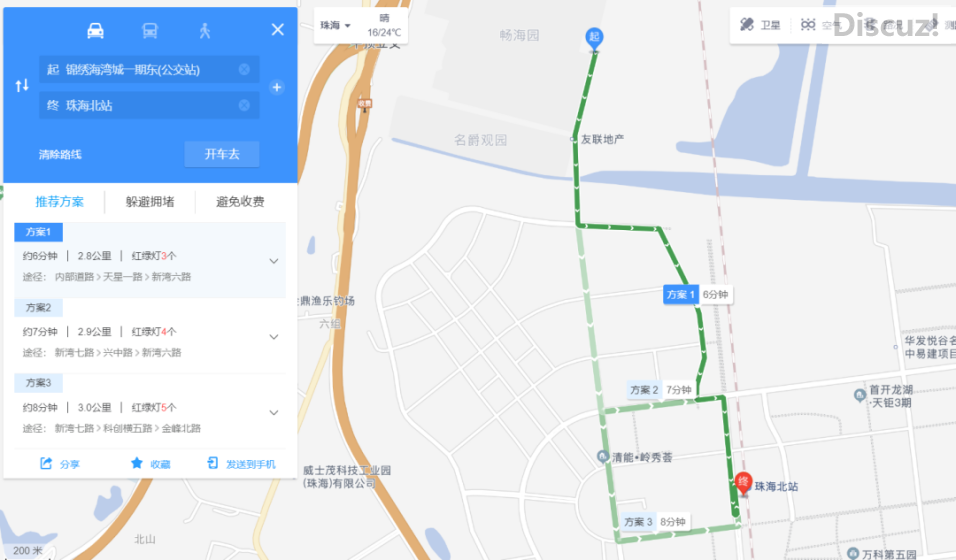Image resolution: width=956 pixels, height=560 pixels.
Task: Edit the destination 珠海北站 field
Action: click(140, 105)
